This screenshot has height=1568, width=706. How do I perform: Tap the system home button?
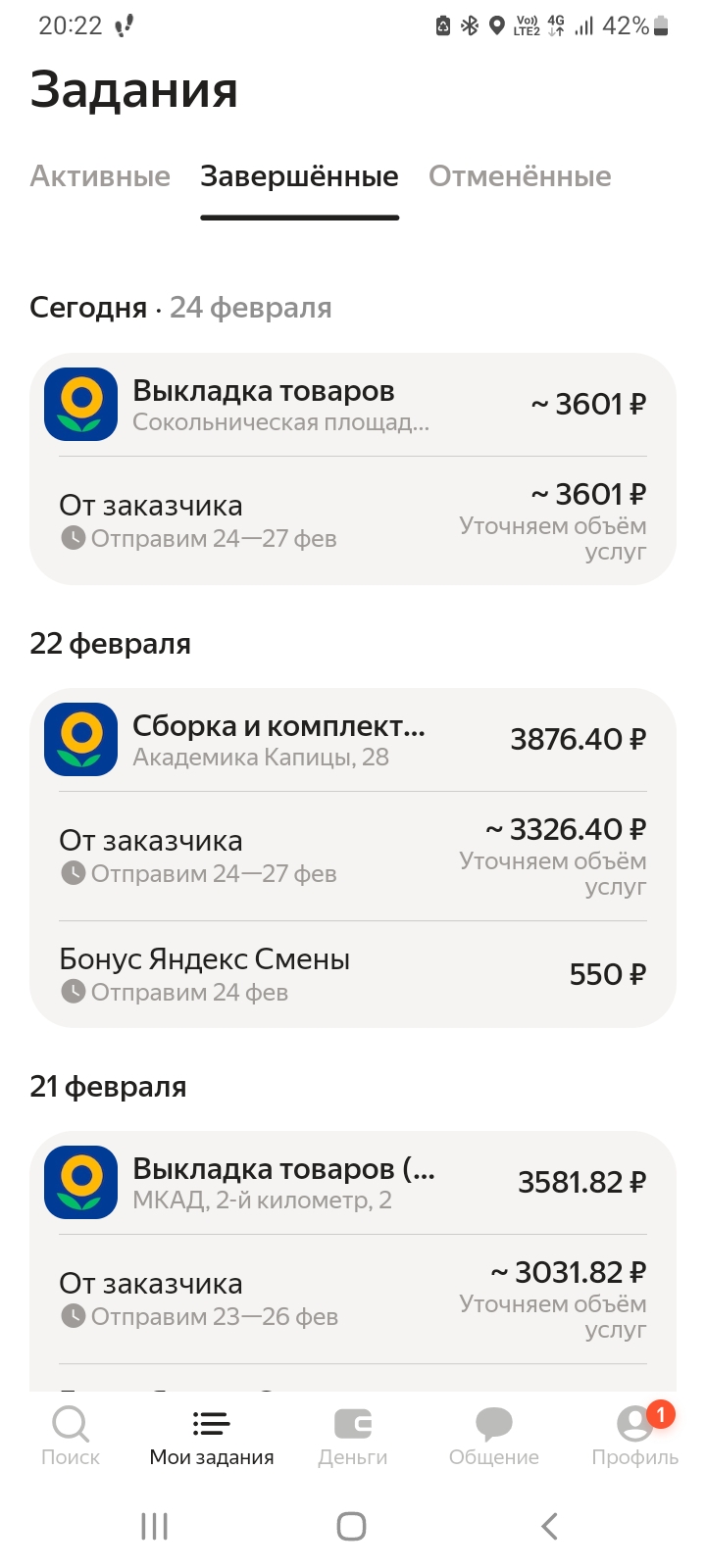[x=352, y=1526]
